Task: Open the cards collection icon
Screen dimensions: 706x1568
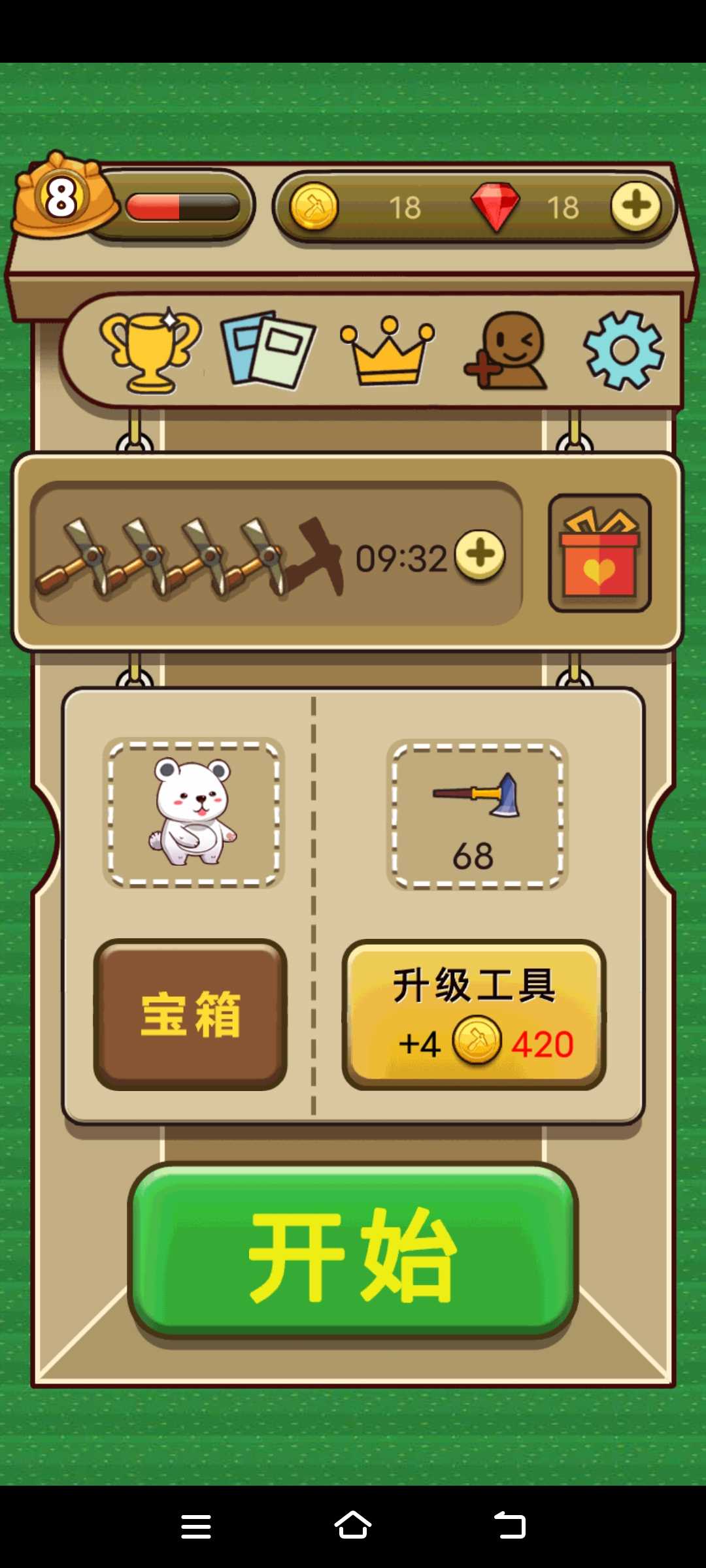Action: [268, 350]
